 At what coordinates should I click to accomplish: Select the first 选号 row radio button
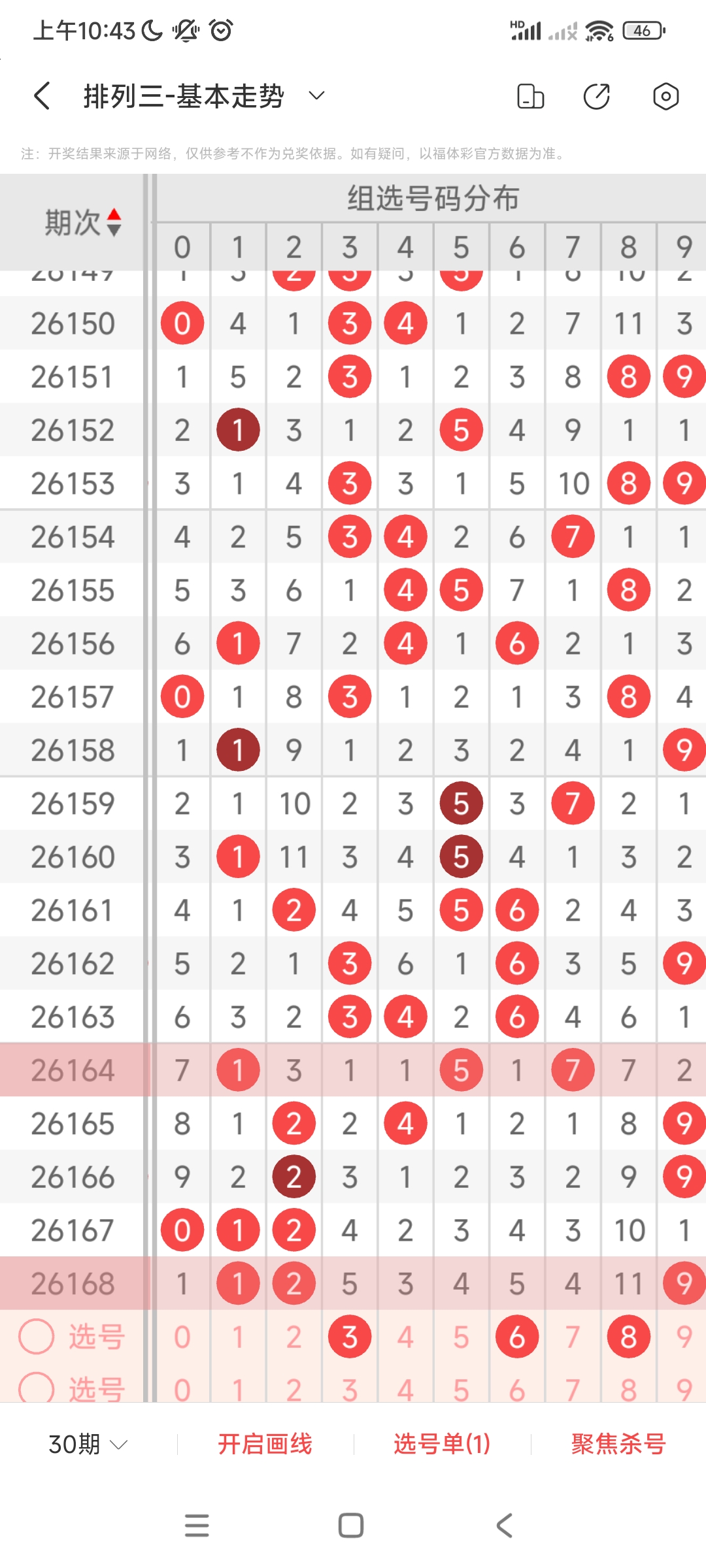click(x=37, y=1337)
